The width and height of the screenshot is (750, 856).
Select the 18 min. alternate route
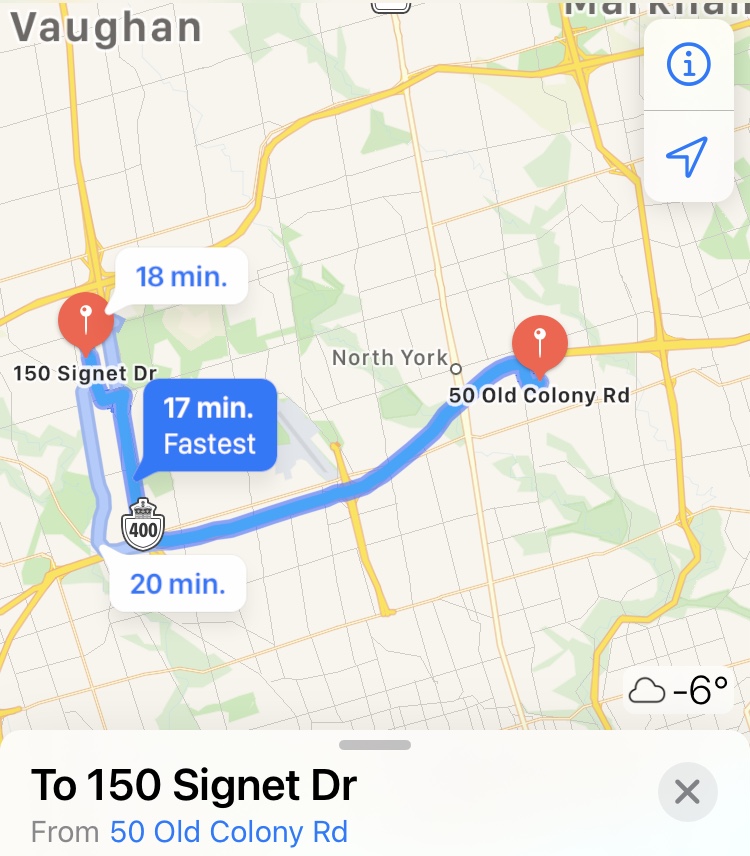[x=181, y=276]
